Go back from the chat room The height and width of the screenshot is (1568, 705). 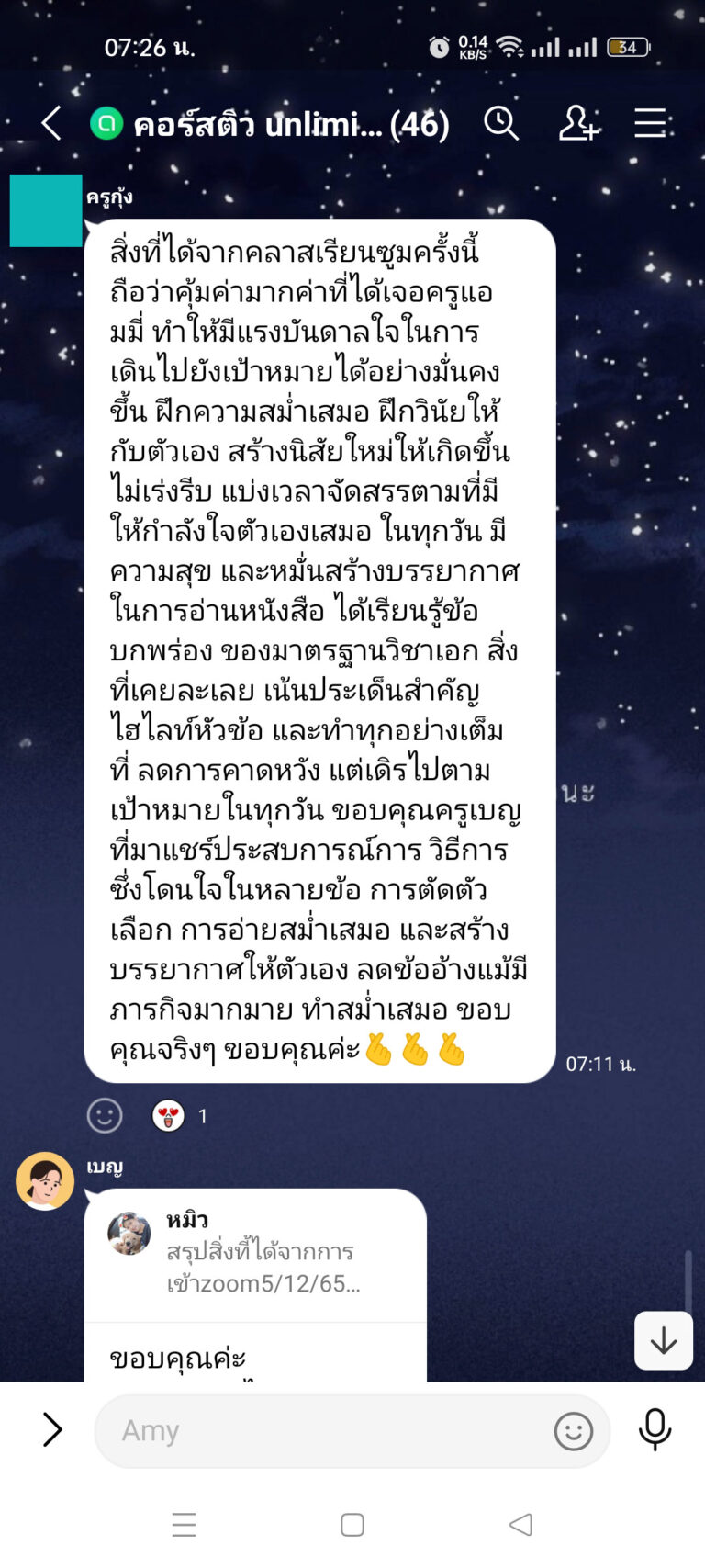(51, 123)
